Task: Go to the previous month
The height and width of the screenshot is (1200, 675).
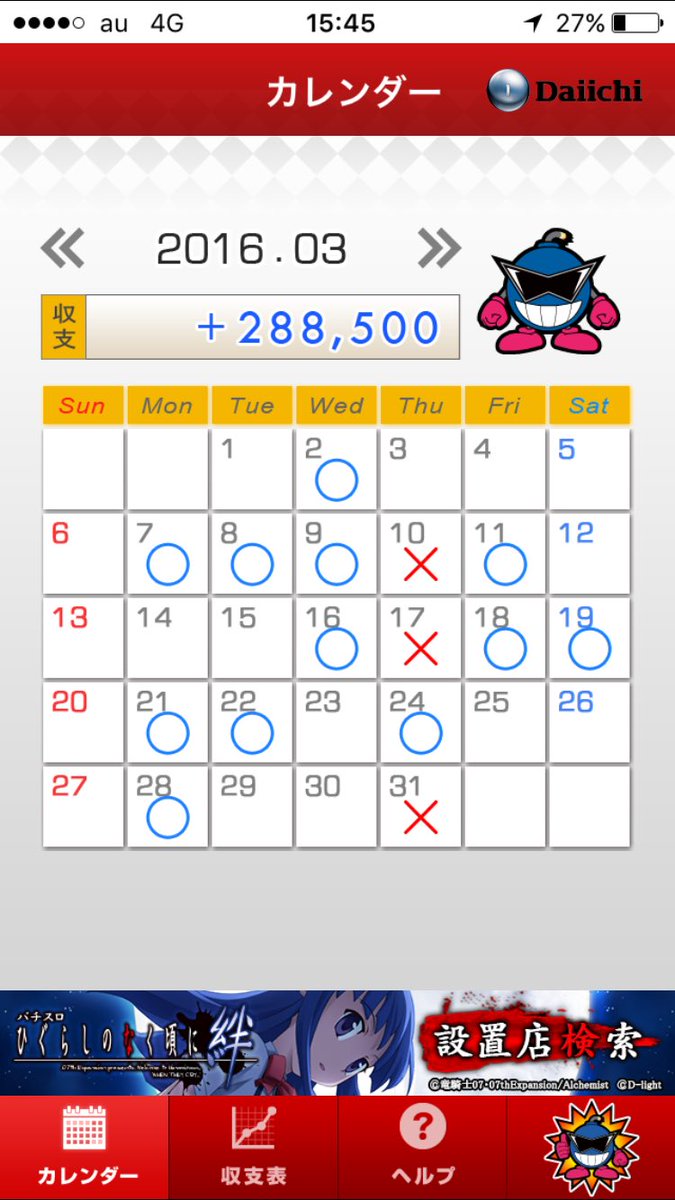Action: pos(63,248)
